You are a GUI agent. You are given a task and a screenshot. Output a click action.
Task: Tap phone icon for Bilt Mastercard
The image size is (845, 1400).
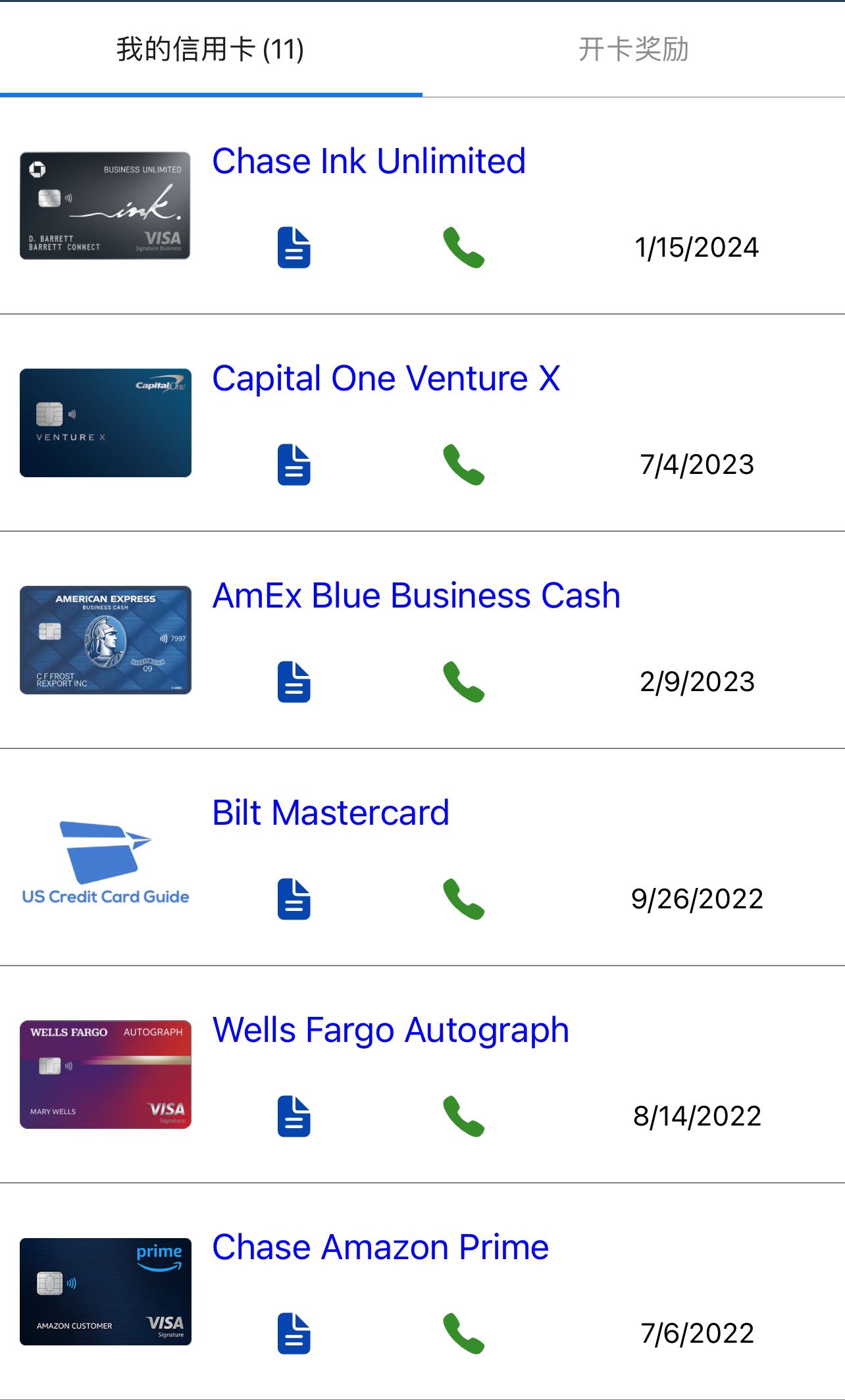pyautogui.click(x=463, y=899)
